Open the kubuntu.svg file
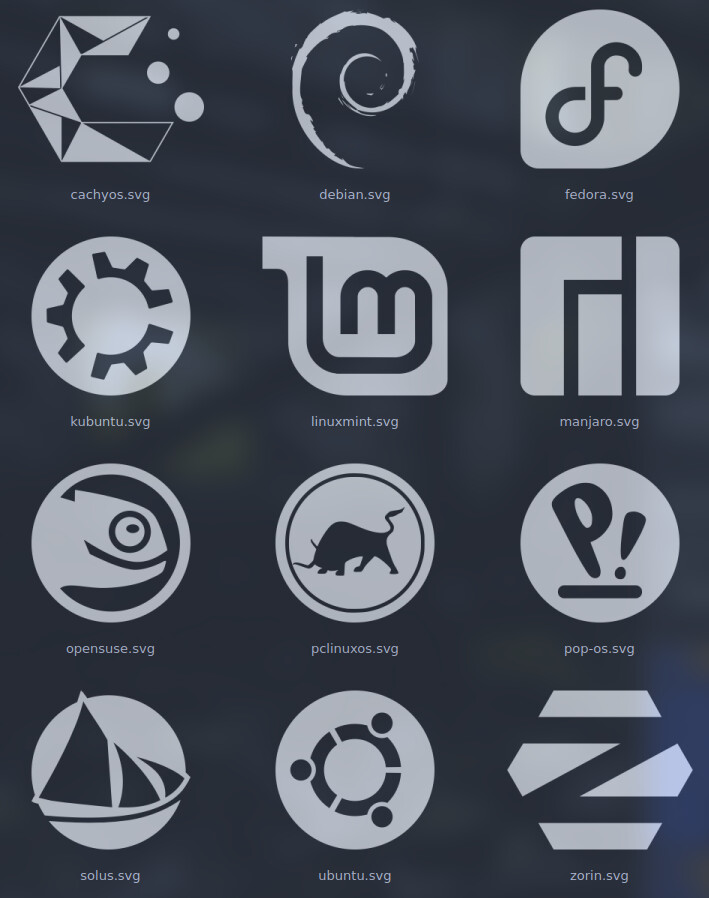 [110, 317]
